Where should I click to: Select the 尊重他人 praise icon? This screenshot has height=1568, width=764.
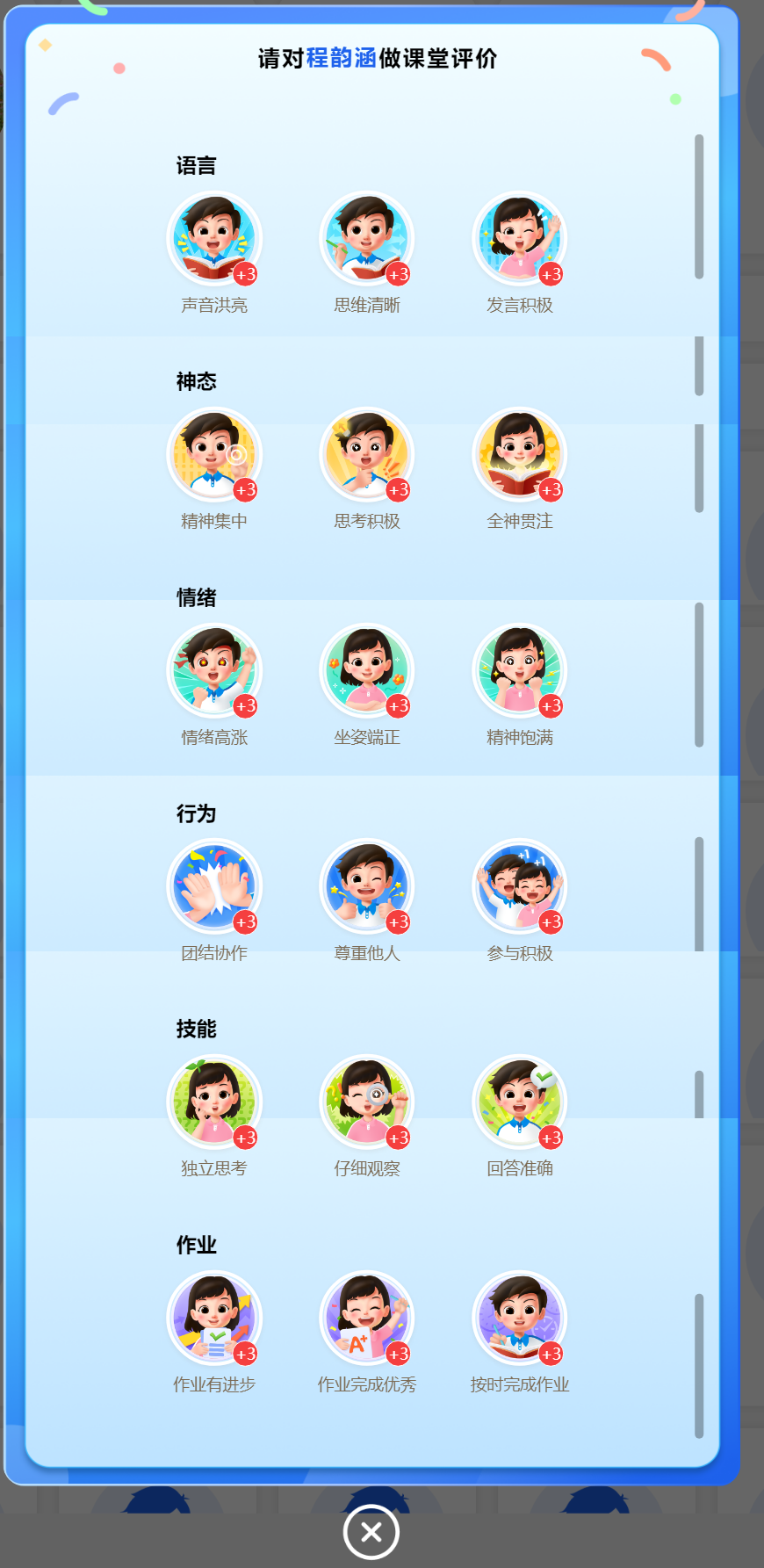pos(367,886)
